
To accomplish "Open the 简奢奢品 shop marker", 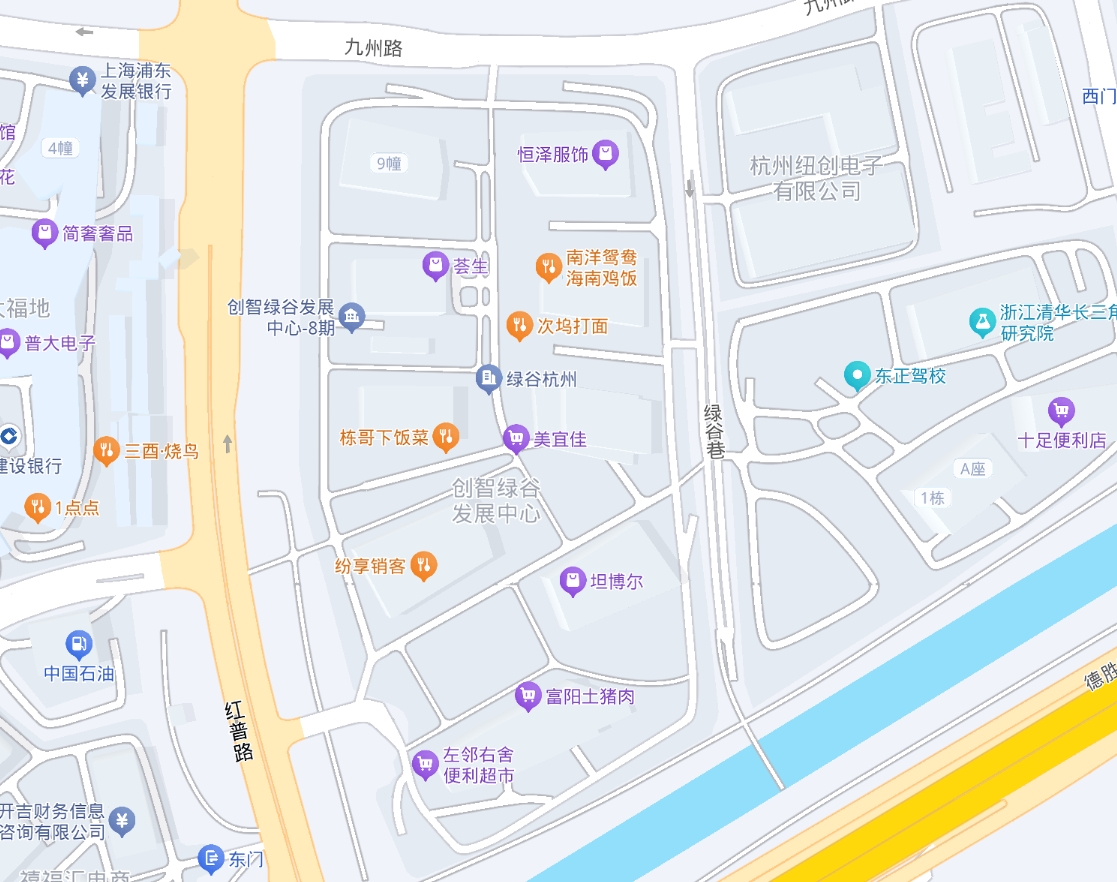I will tap(44, 233).
